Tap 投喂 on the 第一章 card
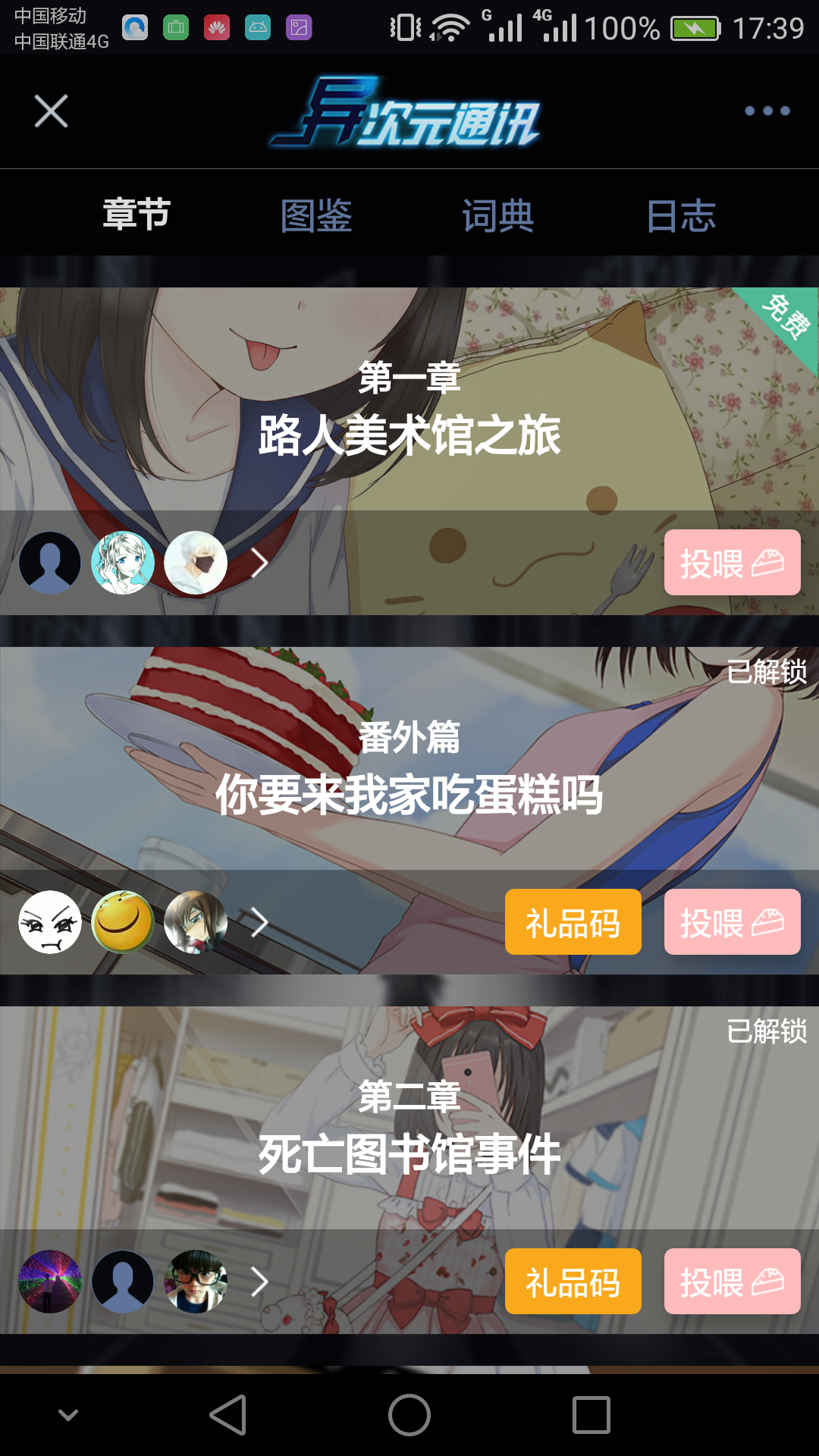The height and width of the screenshot is (1456, 819). click(732, 563)
